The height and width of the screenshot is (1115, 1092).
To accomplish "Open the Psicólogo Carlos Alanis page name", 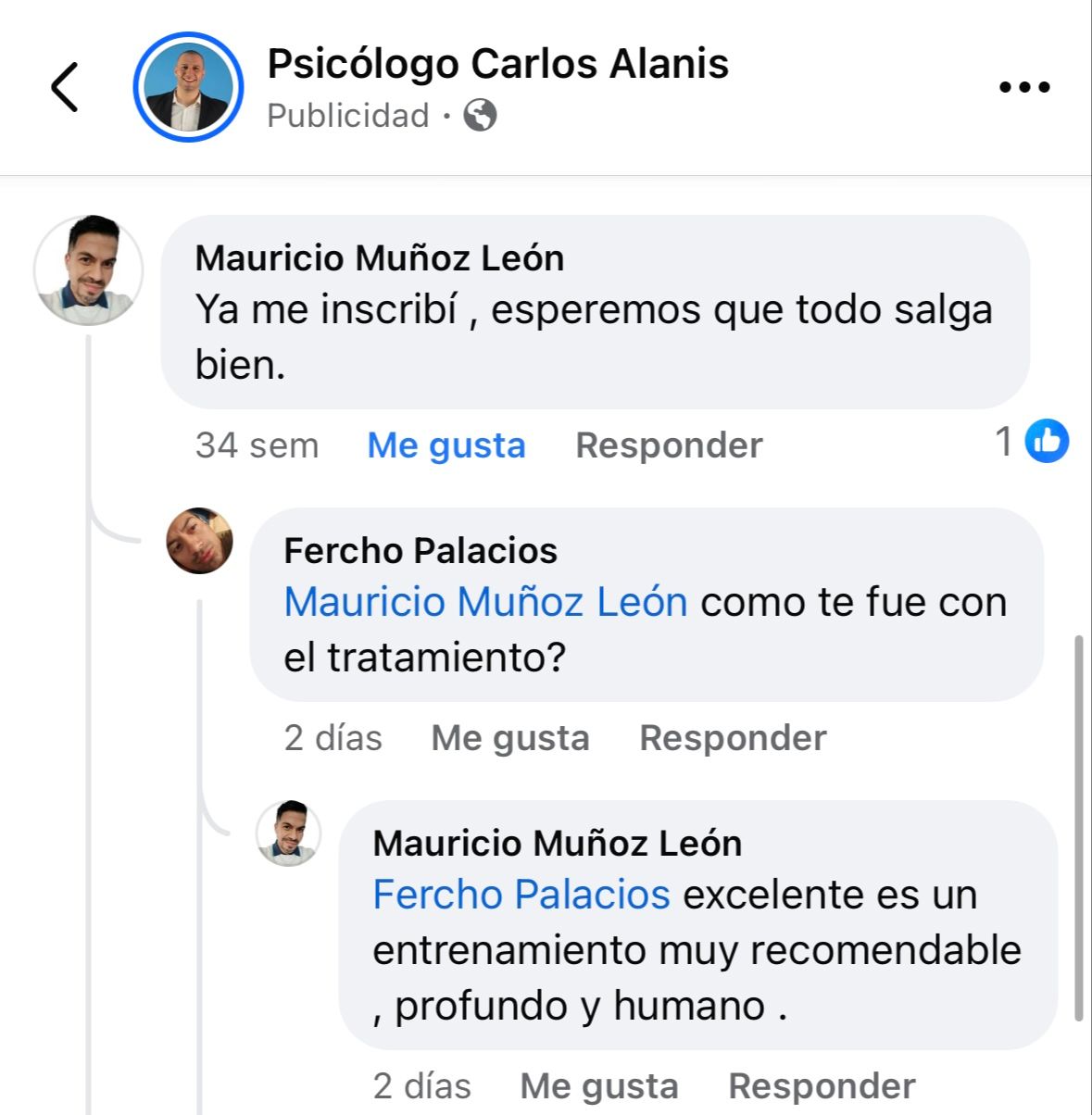I will point(497,64).
